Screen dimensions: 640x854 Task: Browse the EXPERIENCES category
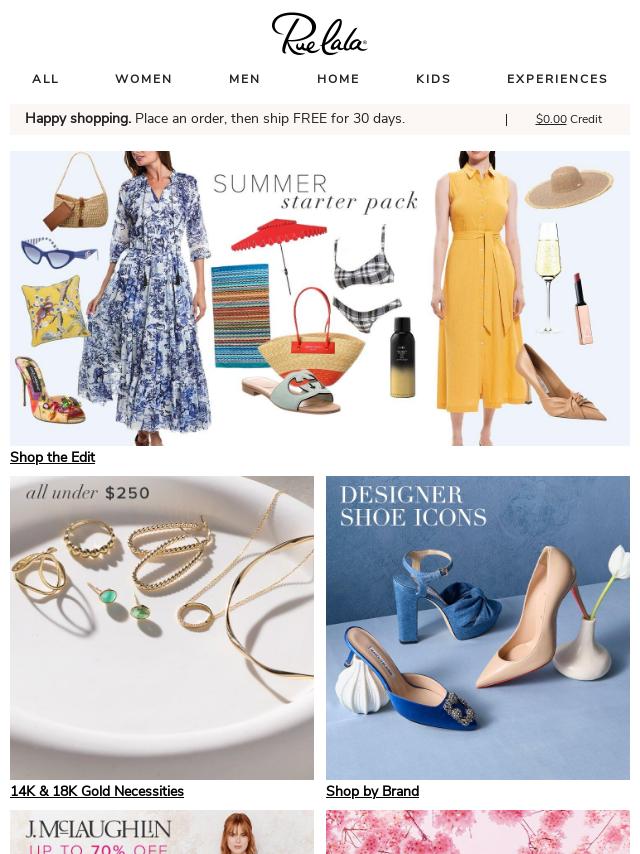(557, 79)
